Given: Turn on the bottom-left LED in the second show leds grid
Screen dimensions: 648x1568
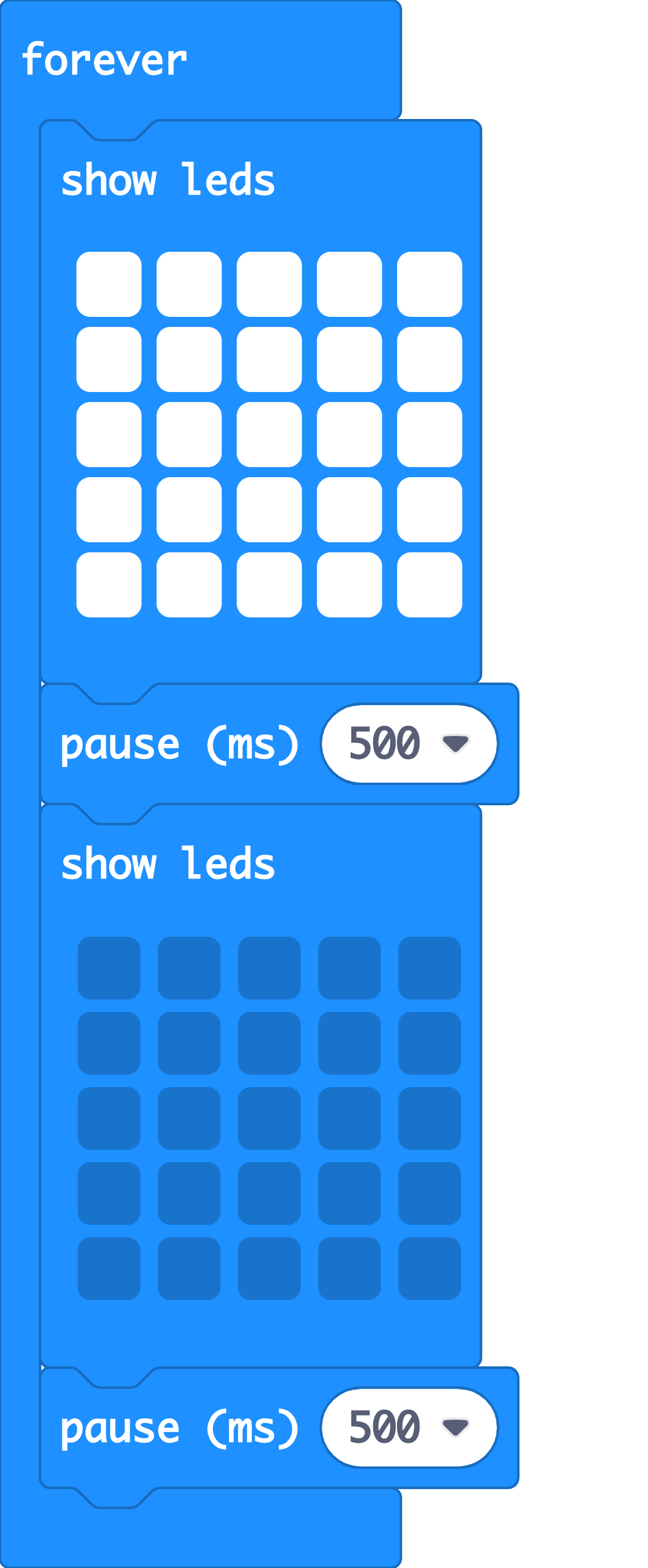Looking at the screenshot, I should 110,1268.
